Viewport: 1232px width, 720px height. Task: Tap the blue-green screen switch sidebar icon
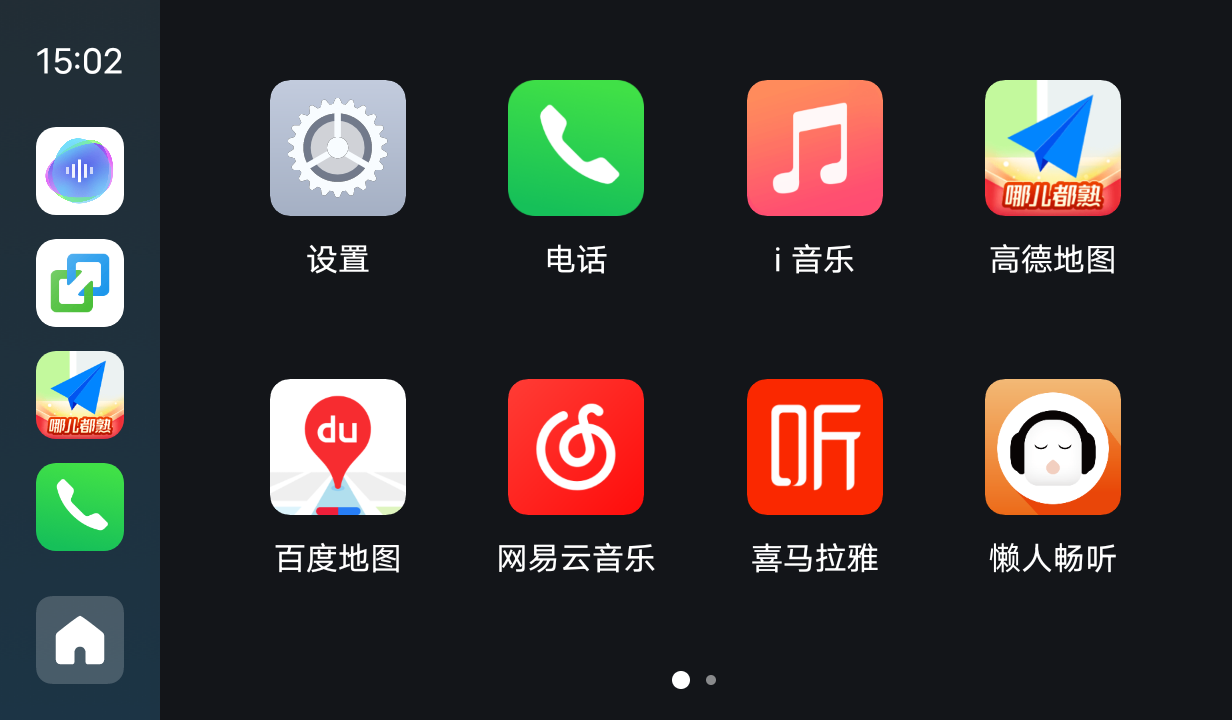[x=80, y=283]
